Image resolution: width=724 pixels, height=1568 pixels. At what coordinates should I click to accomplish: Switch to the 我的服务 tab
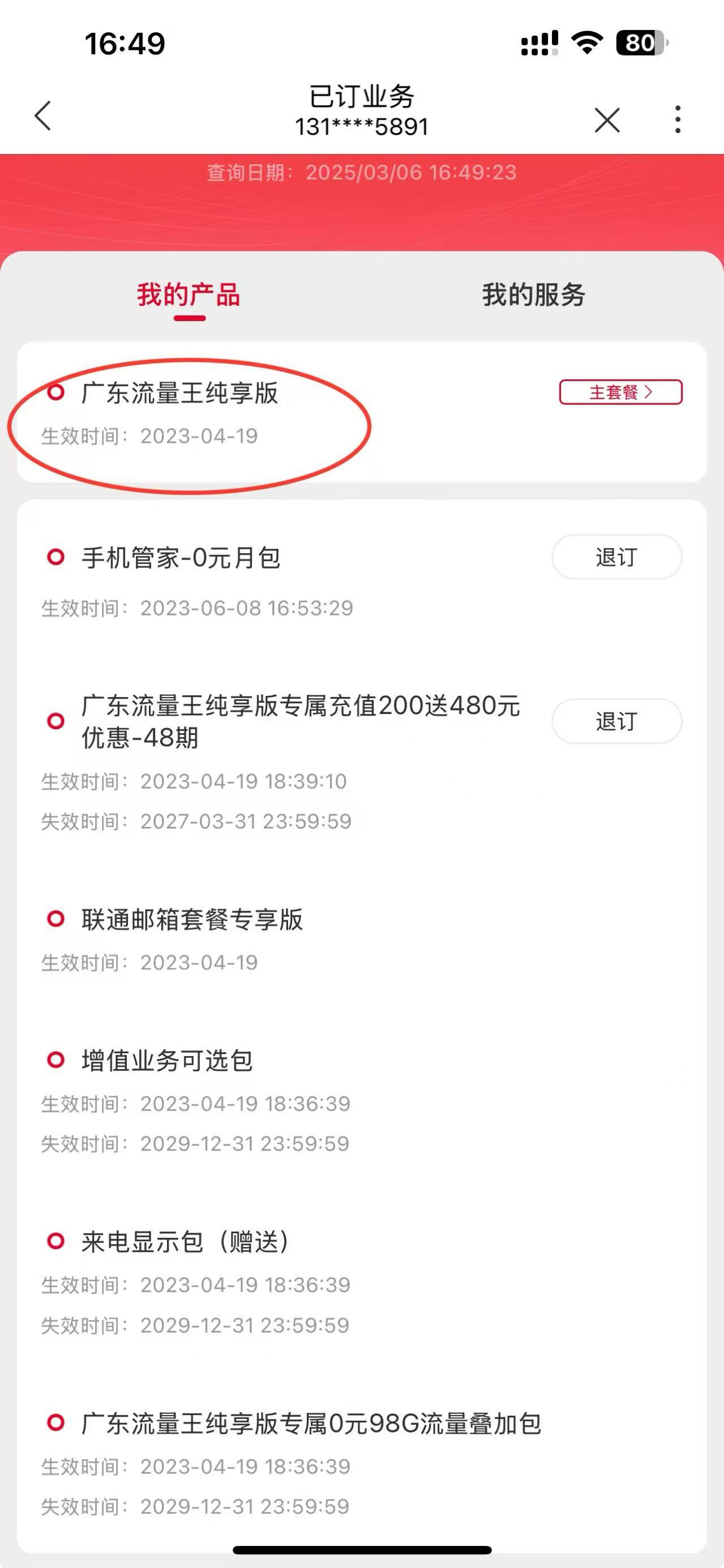tap(534, 295)
